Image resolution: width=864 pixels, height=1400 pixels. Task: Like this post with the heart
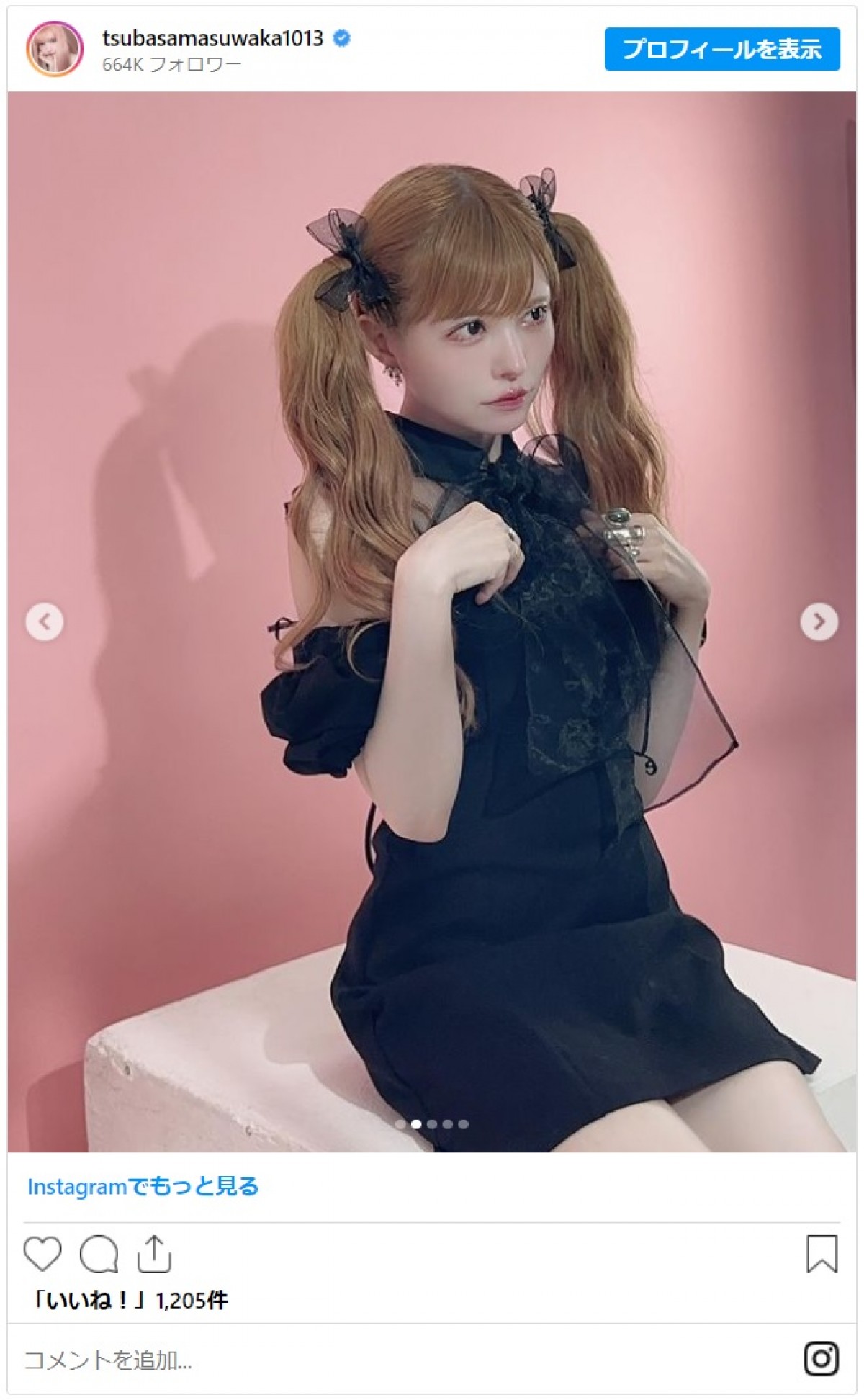(x=42, y=1254)
